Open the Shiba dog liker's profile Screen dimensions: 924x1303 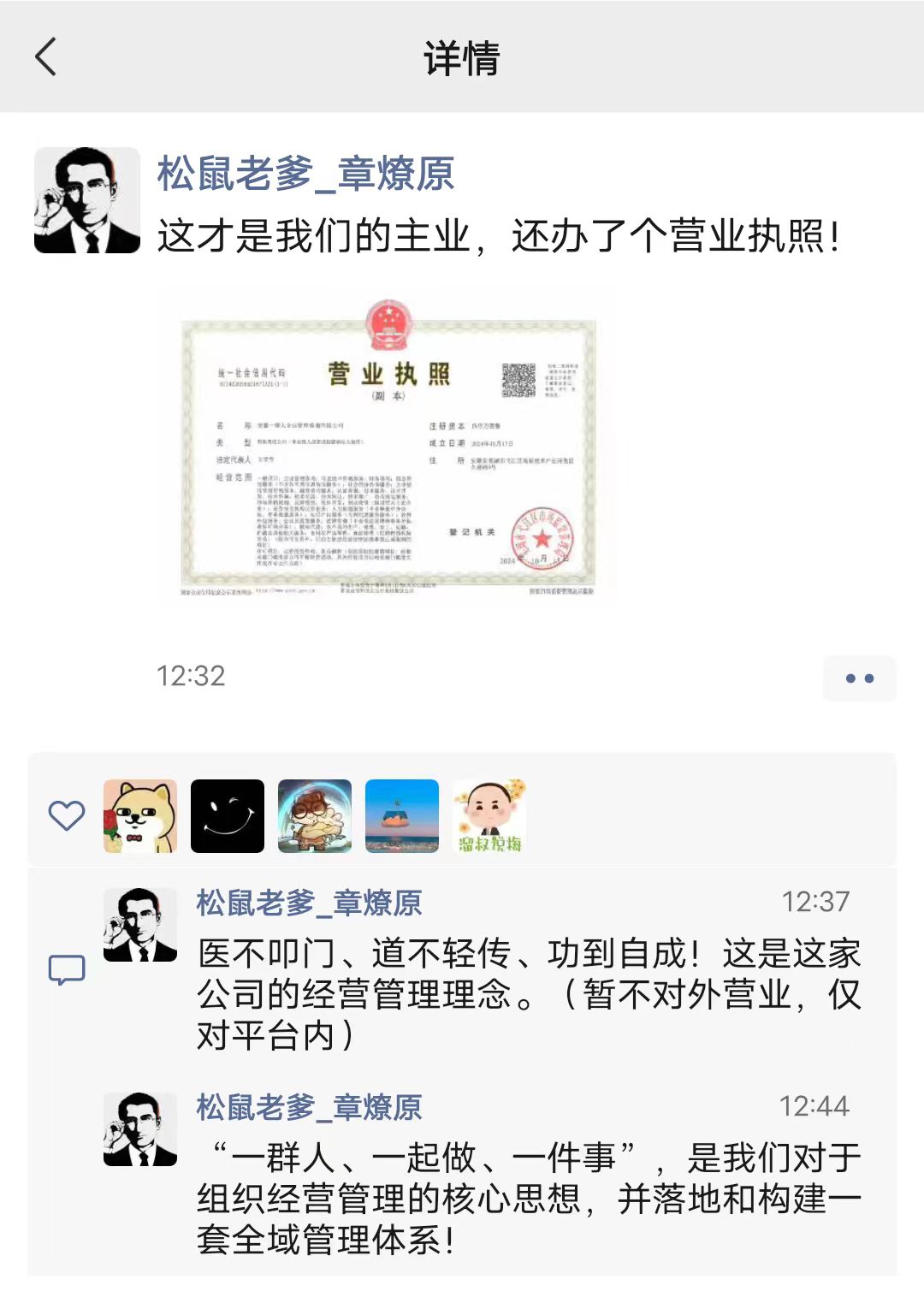tap(140, 816)
